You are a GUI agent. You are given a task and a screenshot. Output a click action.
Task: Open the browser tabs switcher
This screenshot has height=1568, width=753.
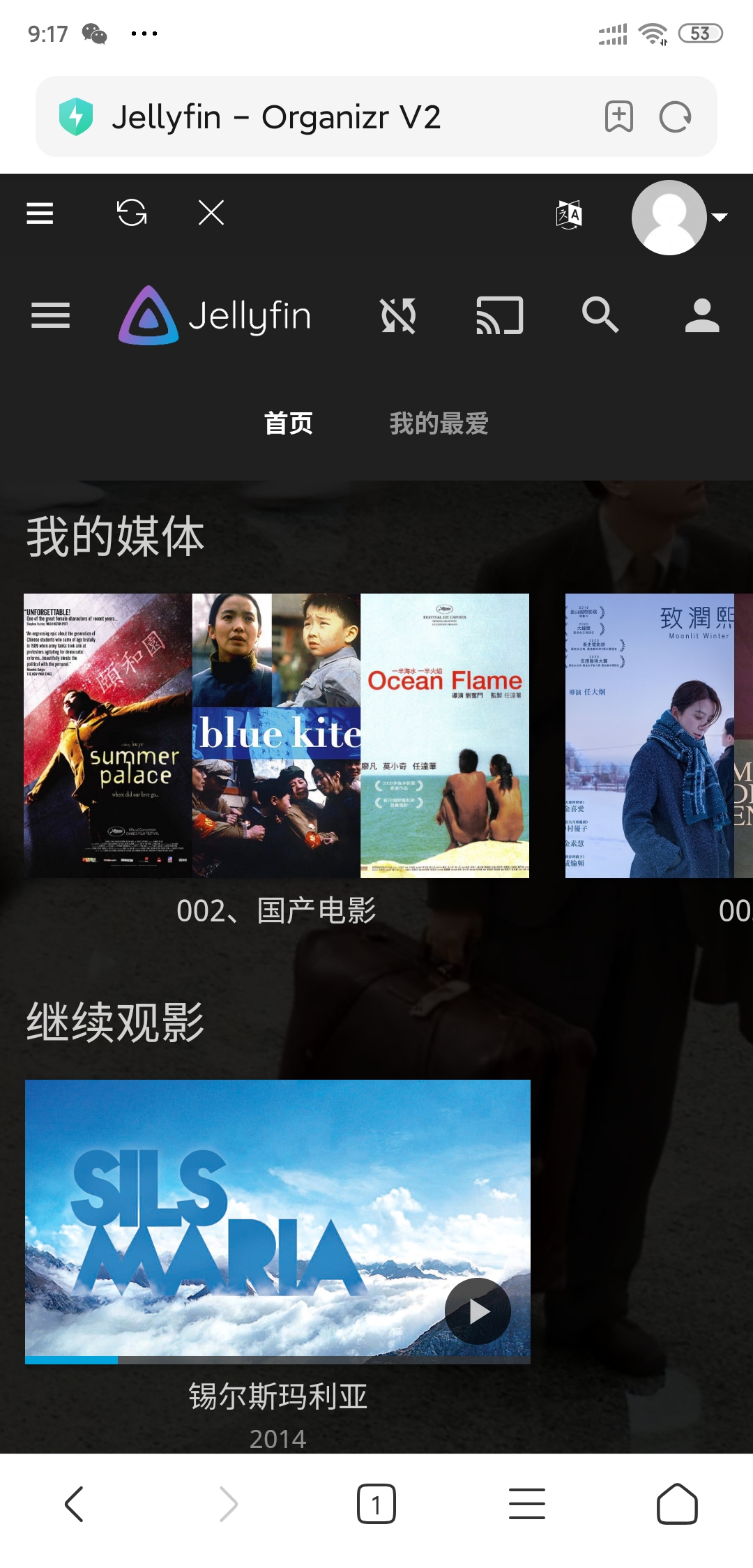[376, 1504]
